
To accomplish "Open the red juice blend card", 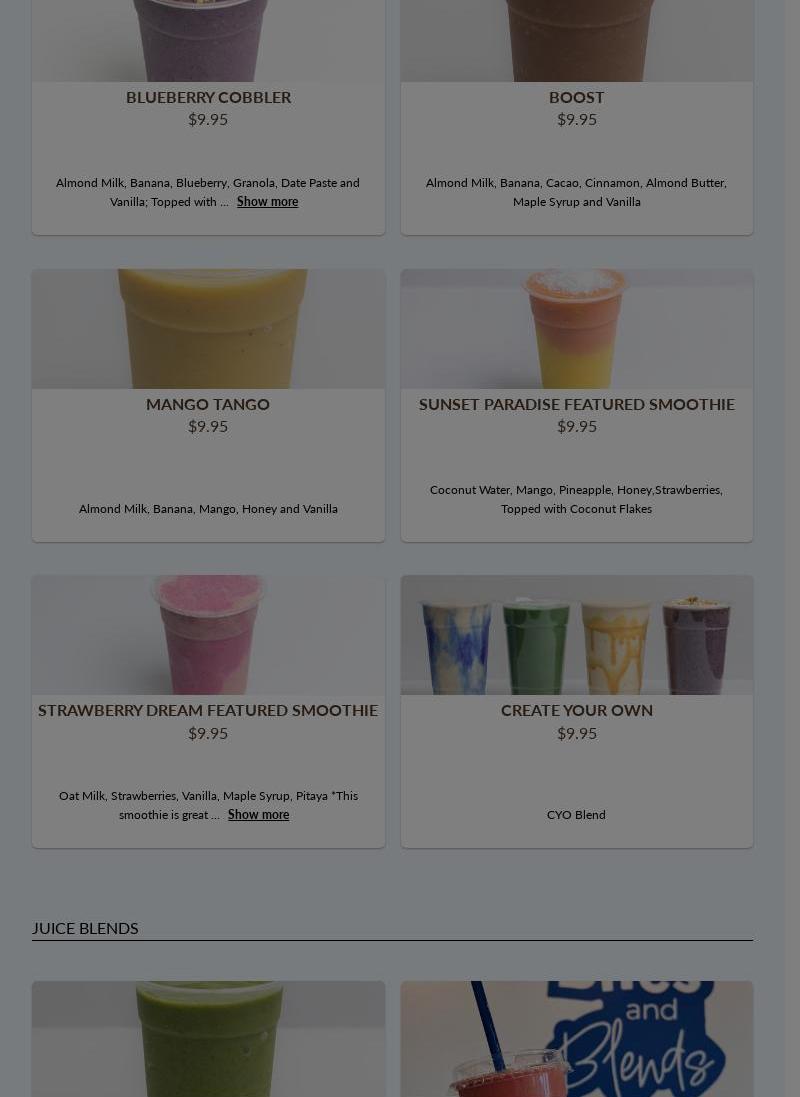I will coord(576,1040).
